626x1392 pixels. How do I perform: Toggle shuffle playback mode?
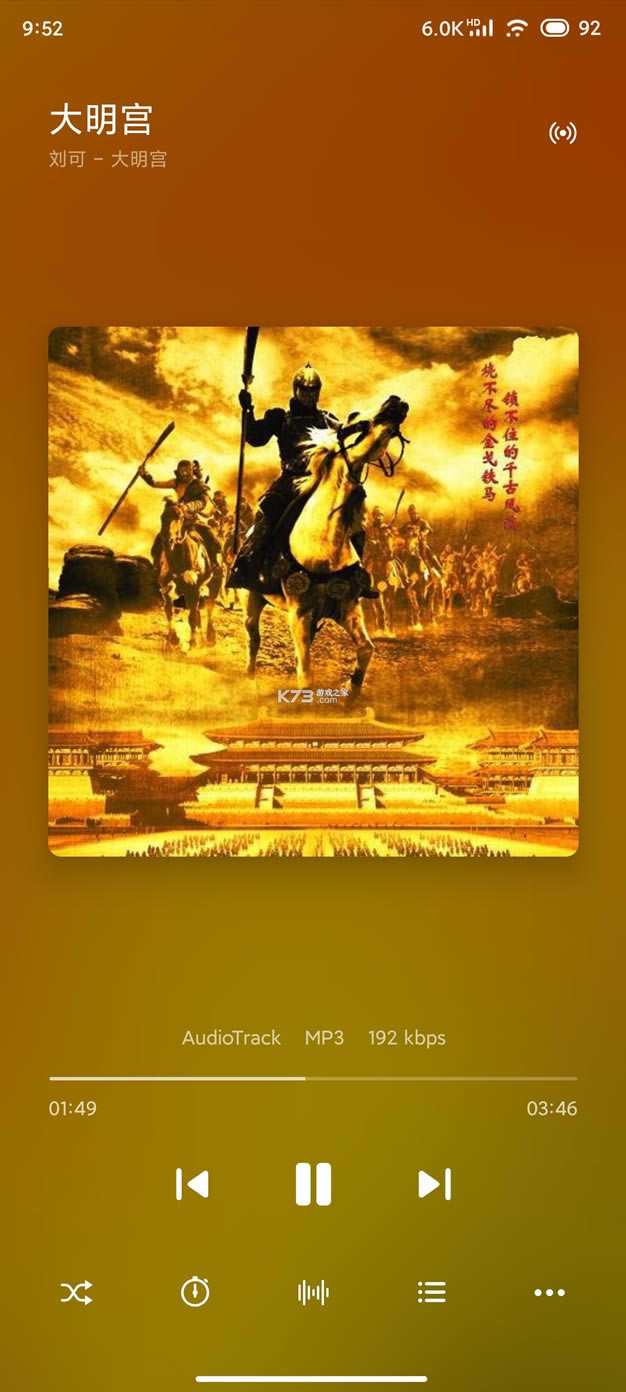pos(76,1293)
